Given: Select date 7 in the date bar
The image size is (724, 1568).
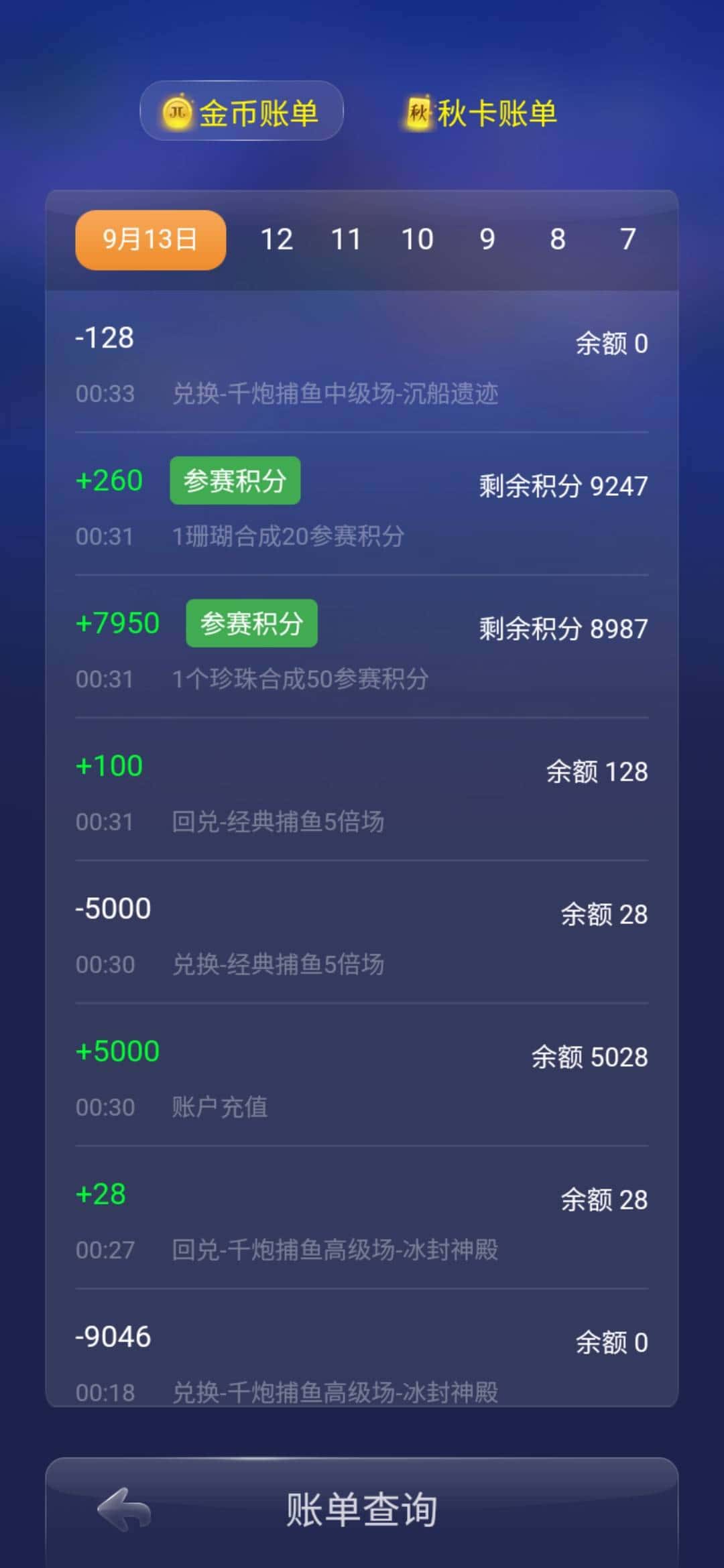Looking at the screenshot, I should click(x=627, y=239).
